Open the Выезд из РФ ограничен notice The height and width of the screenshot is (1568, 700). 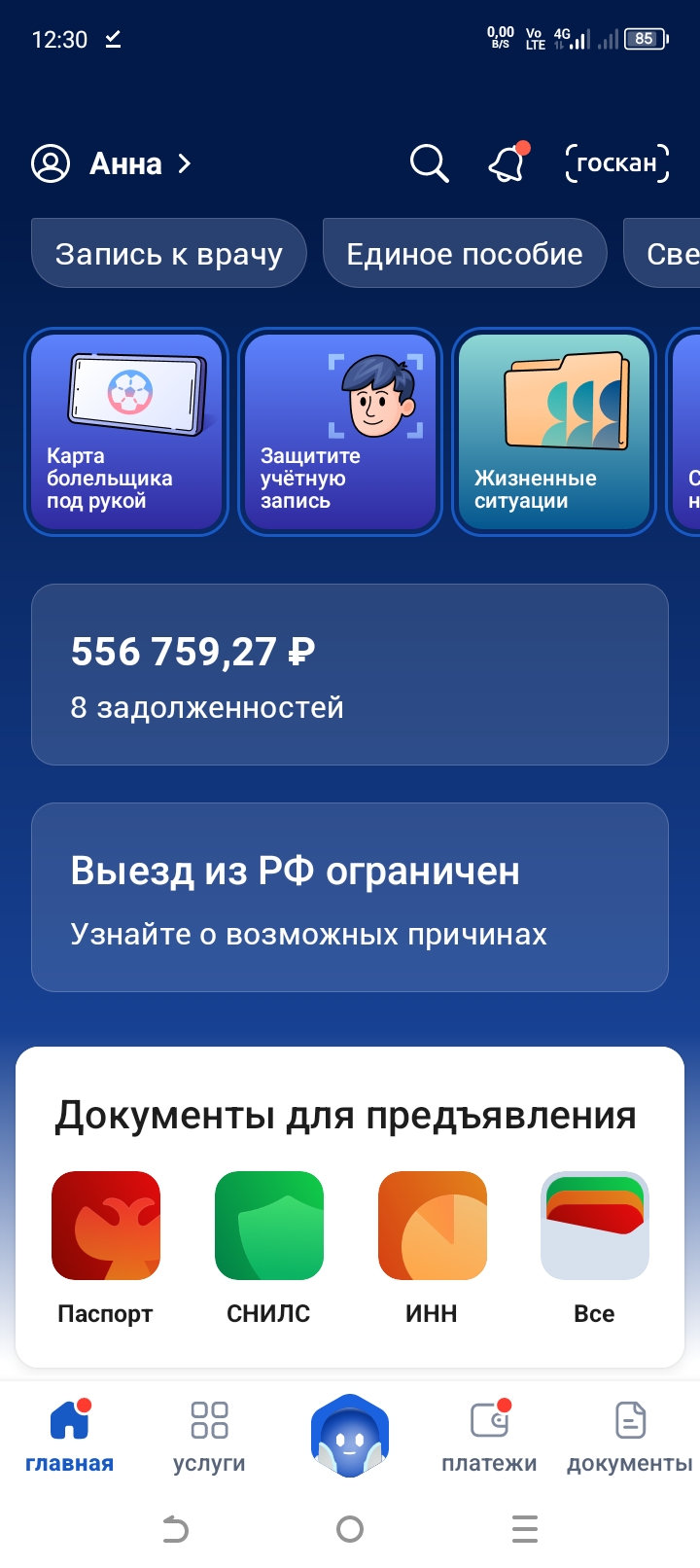(350, 897)
